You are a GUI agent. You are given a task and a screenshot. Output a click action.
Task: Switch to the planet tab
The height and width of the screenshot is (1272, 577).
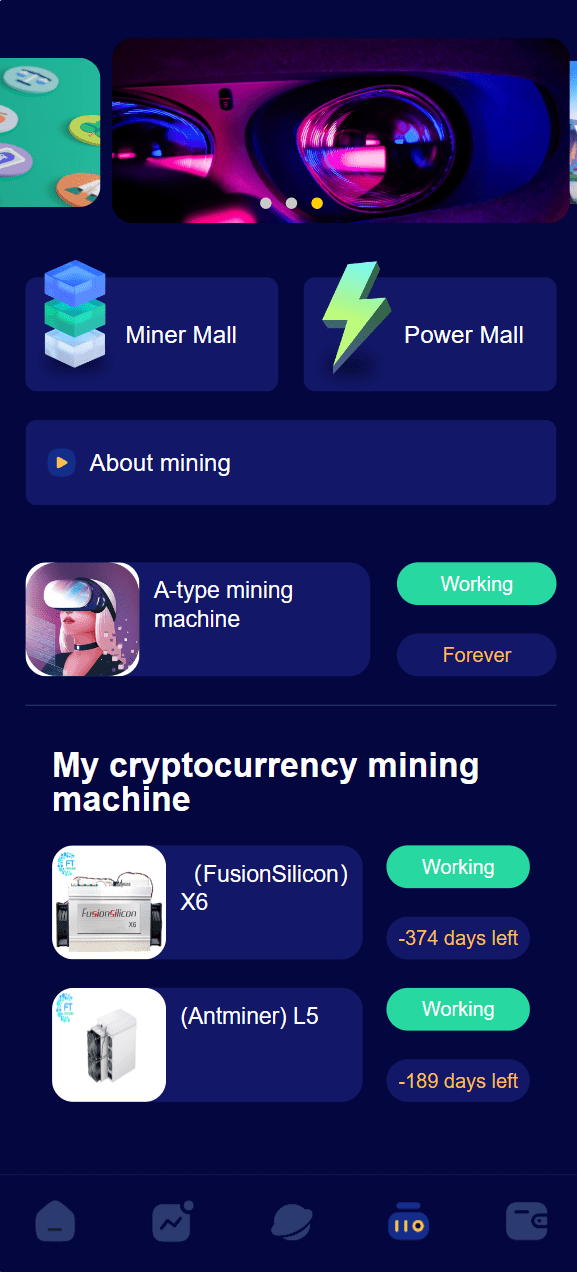click(x=291, y=1222)
